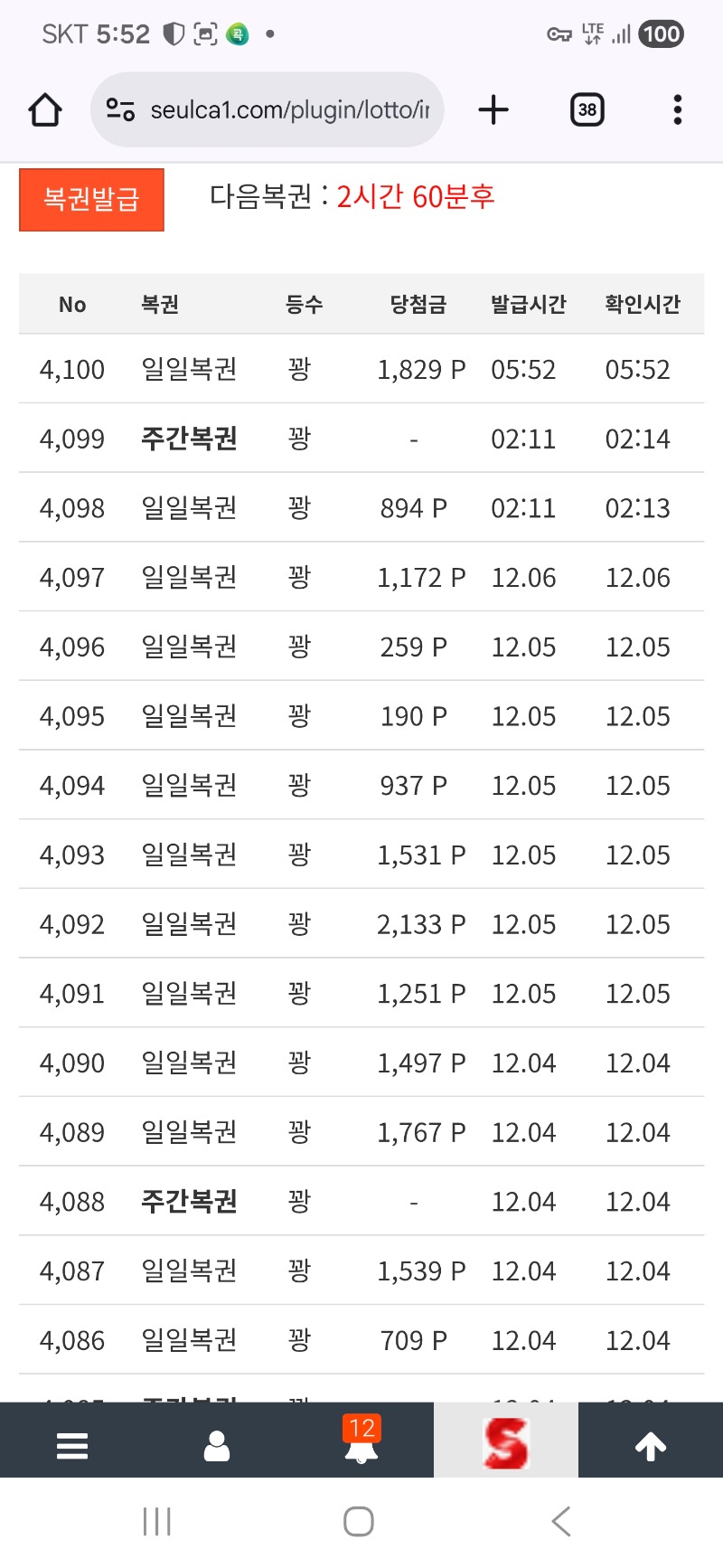Tap the red S site logo
This screenshot has height=1568, width=723.
point(506,1440)
